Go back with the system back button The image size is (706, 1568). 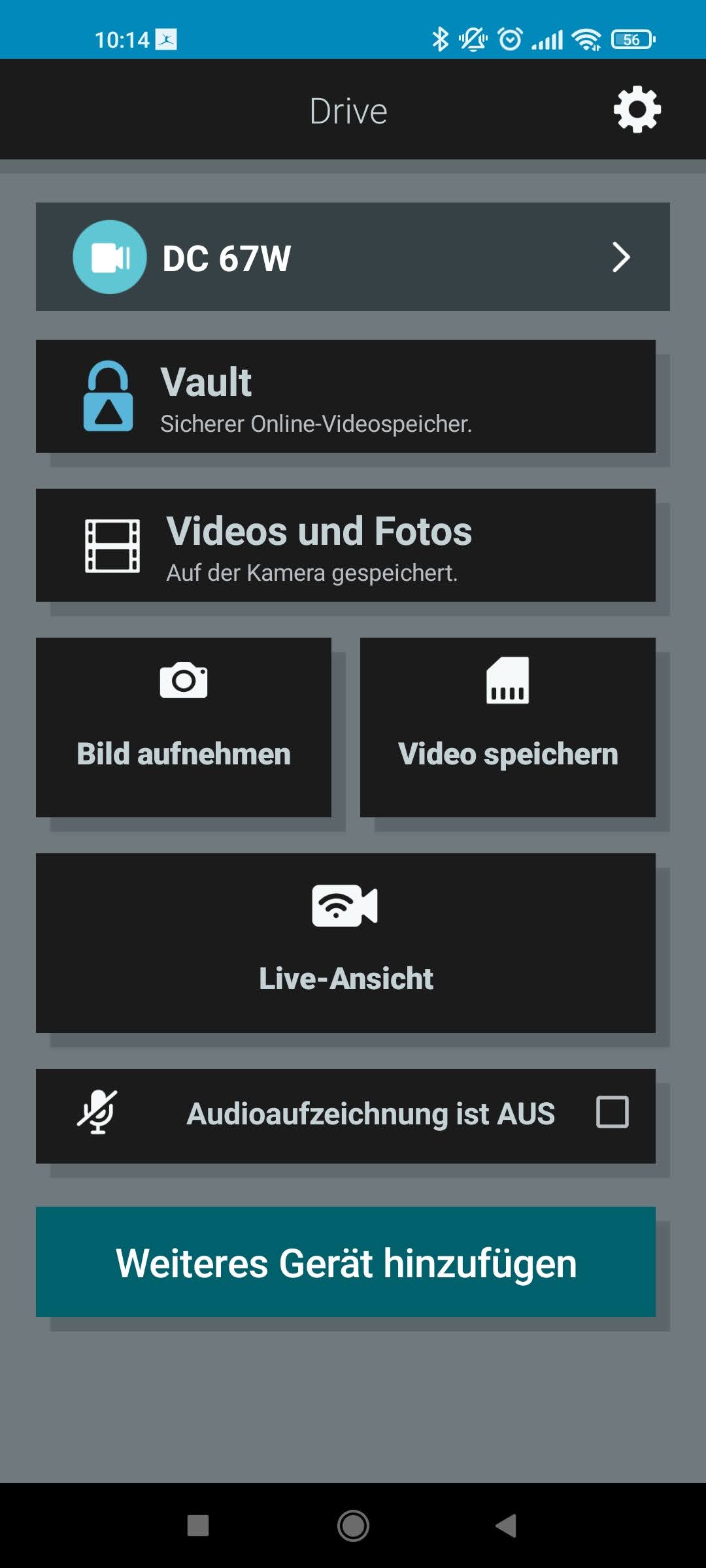506,1526
